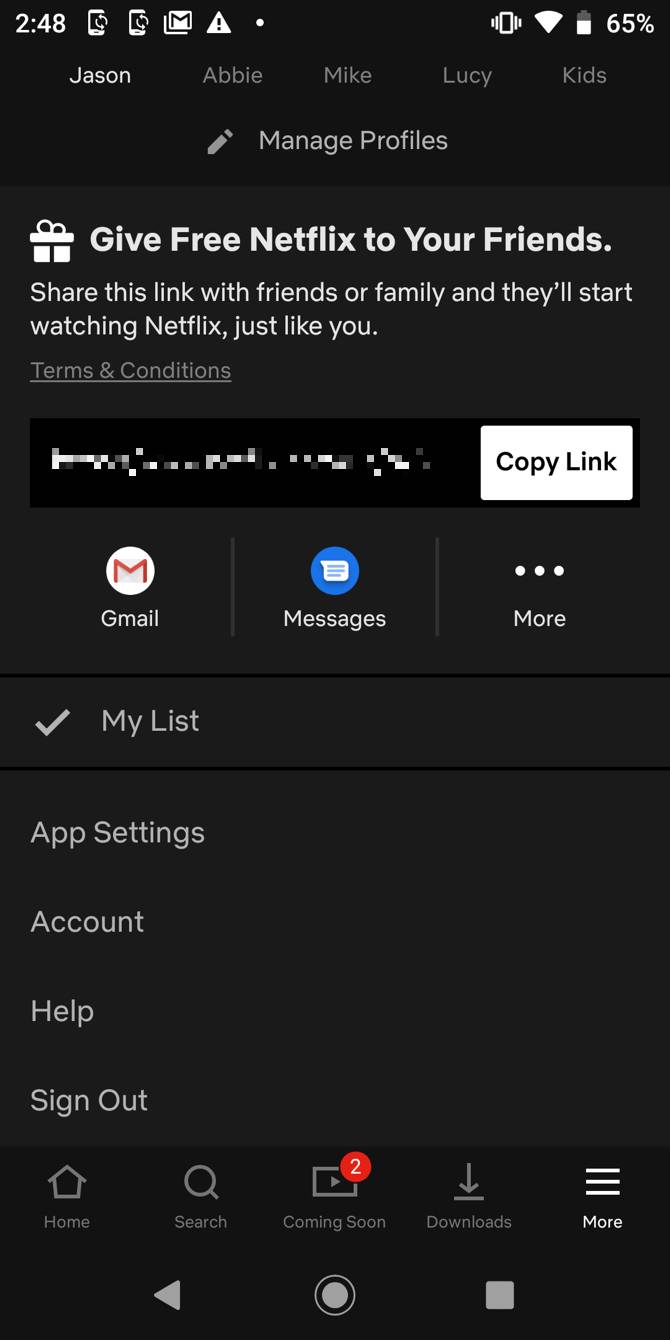670x1340 pixels.
Task: Select the Abbie profile
Action: [x=232, y=75]
